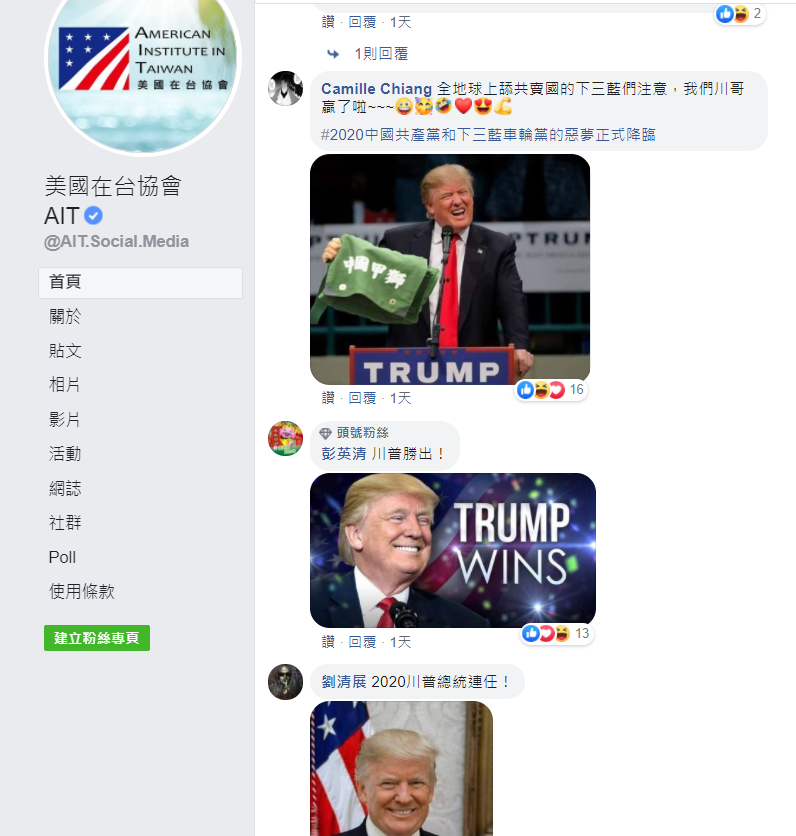Open the 影片 section
Image resolution: width=796 pixels, height=836 pixels.
click(65, 419)
